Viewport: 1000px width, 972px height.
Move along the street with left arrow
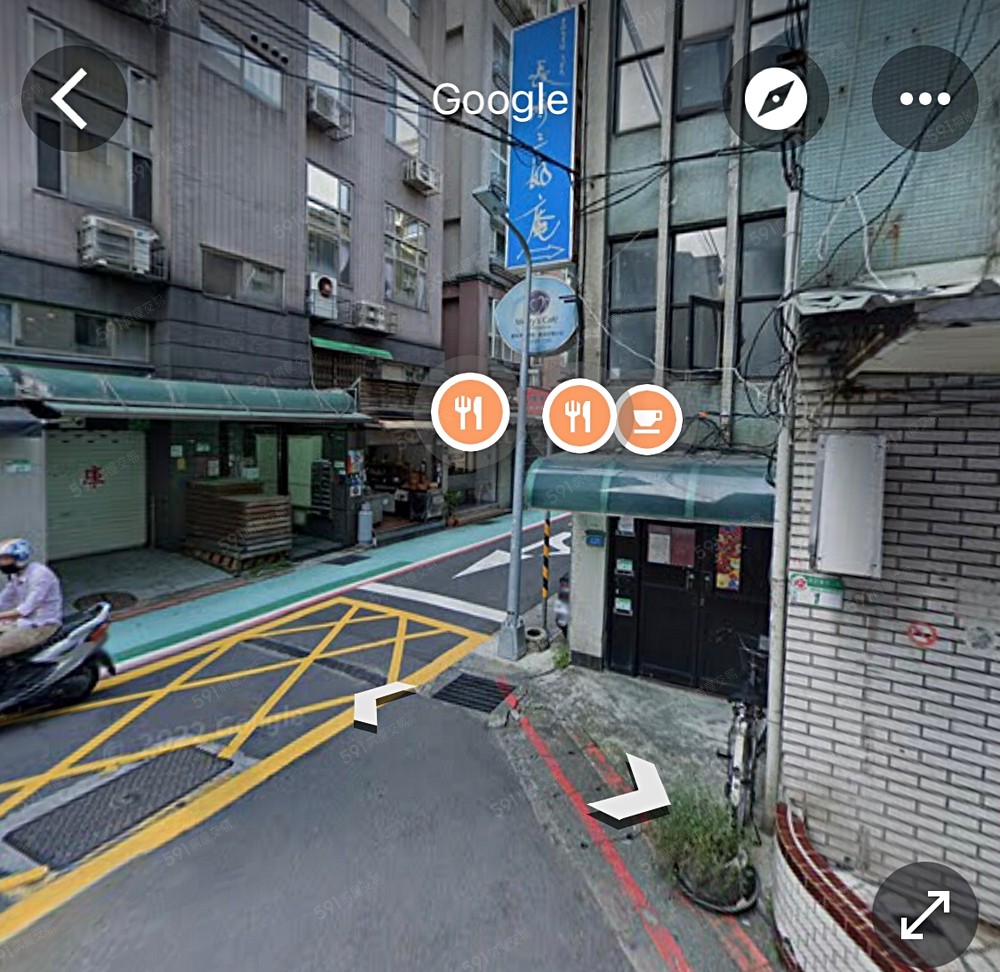[x=382, y=704]
